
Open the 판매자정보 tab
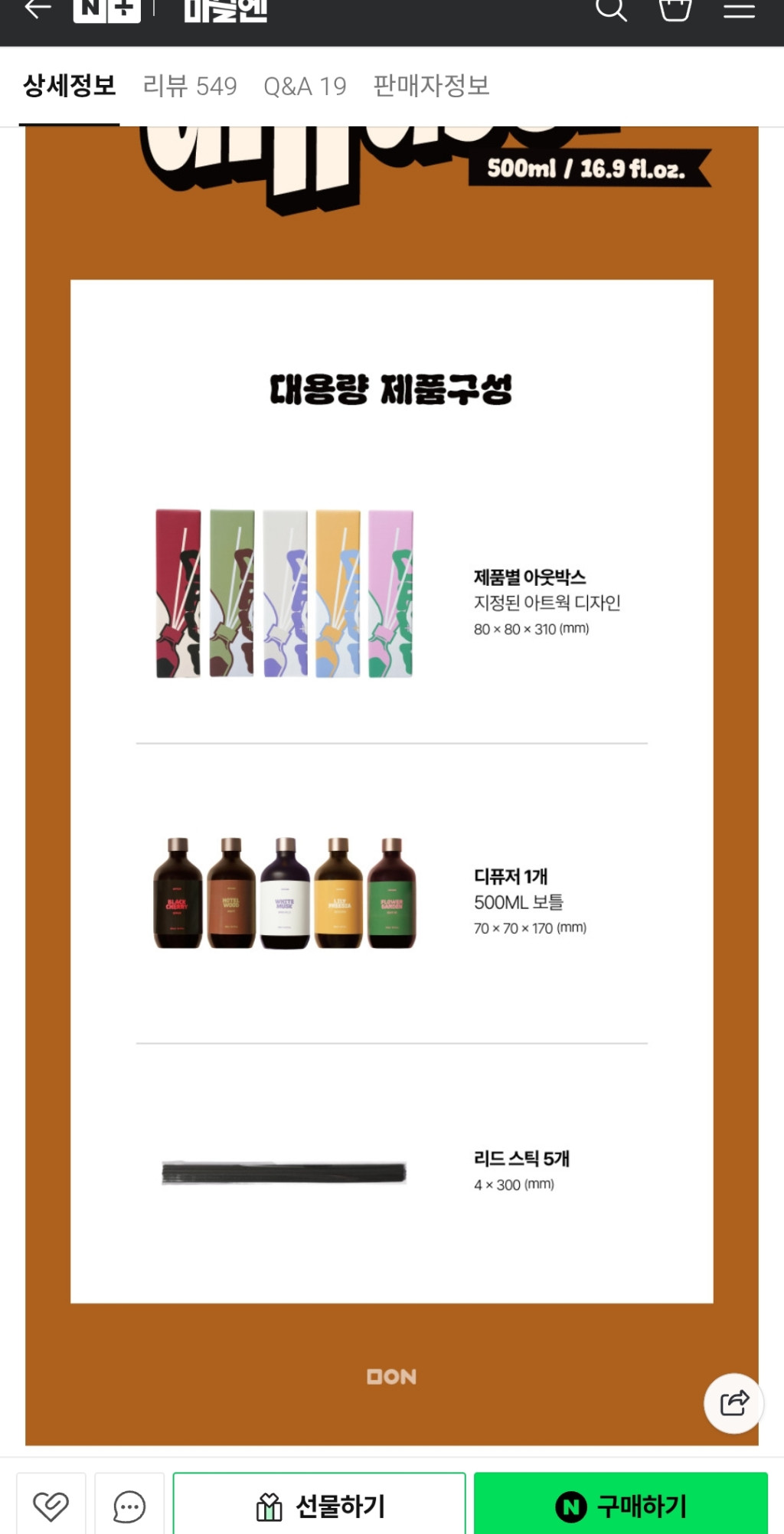(x=431, y=86)
